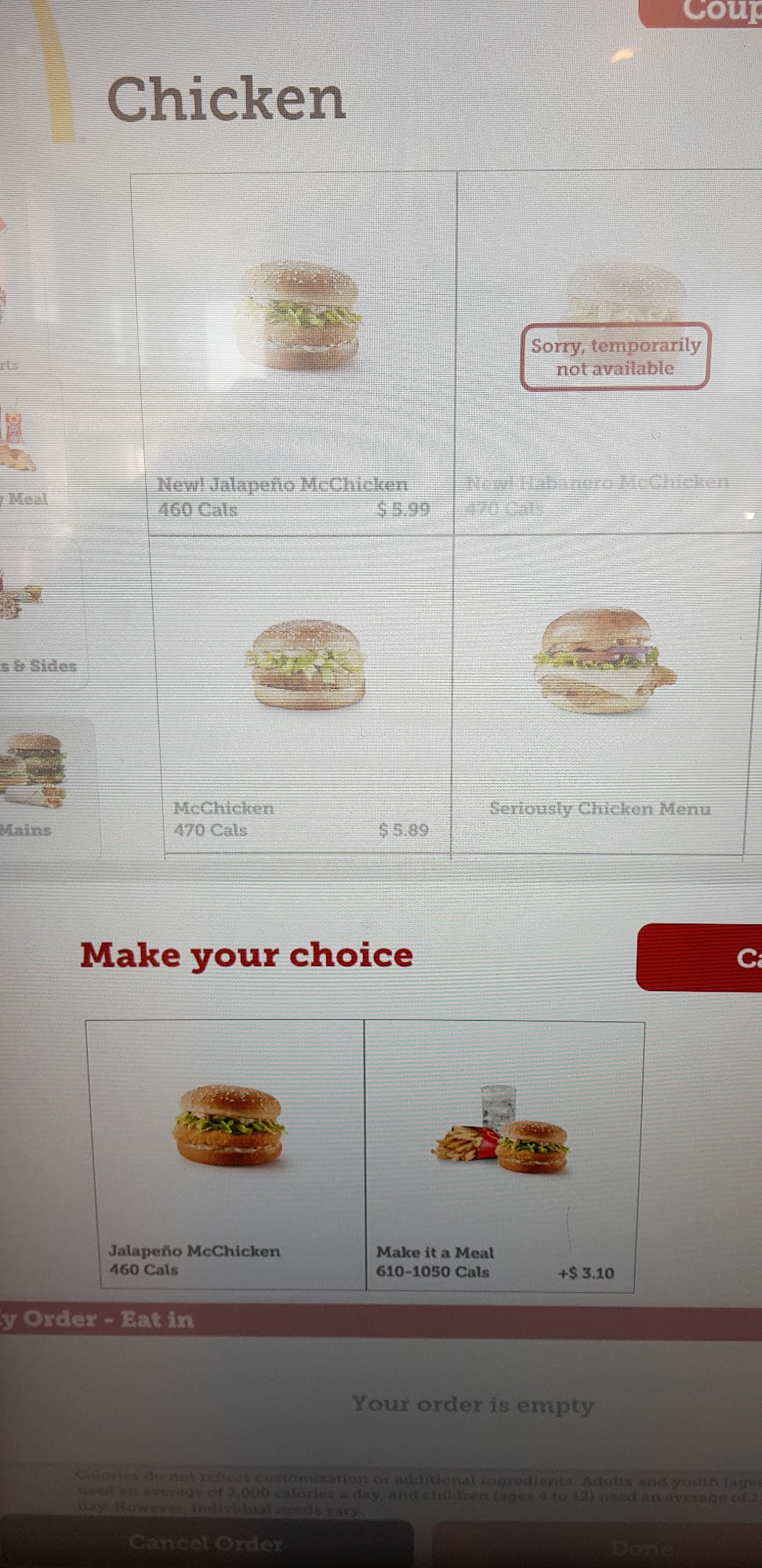Open the Seriously Chicken Menu tile
Screen dimensions: 762x1568
(x=600, y=695)
